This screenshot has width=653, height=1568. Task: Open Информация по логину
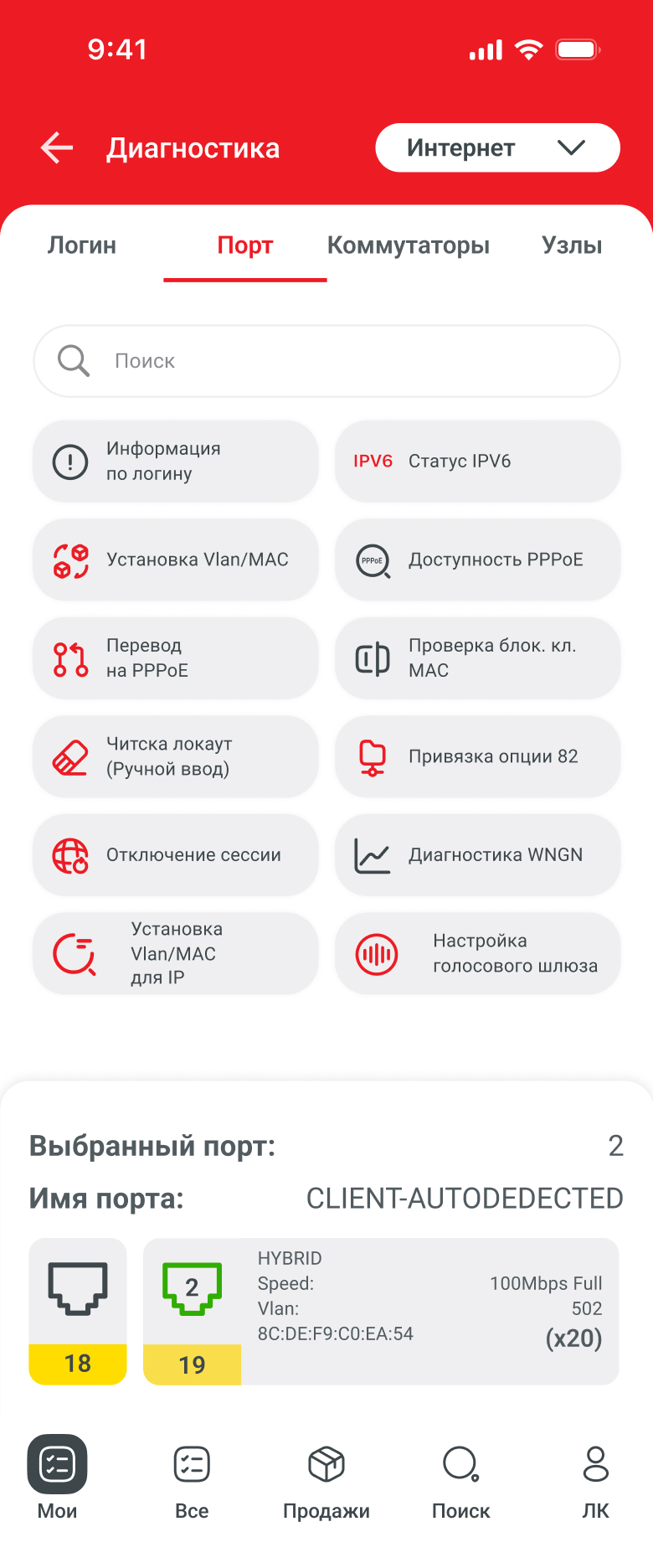coord(175,462)
